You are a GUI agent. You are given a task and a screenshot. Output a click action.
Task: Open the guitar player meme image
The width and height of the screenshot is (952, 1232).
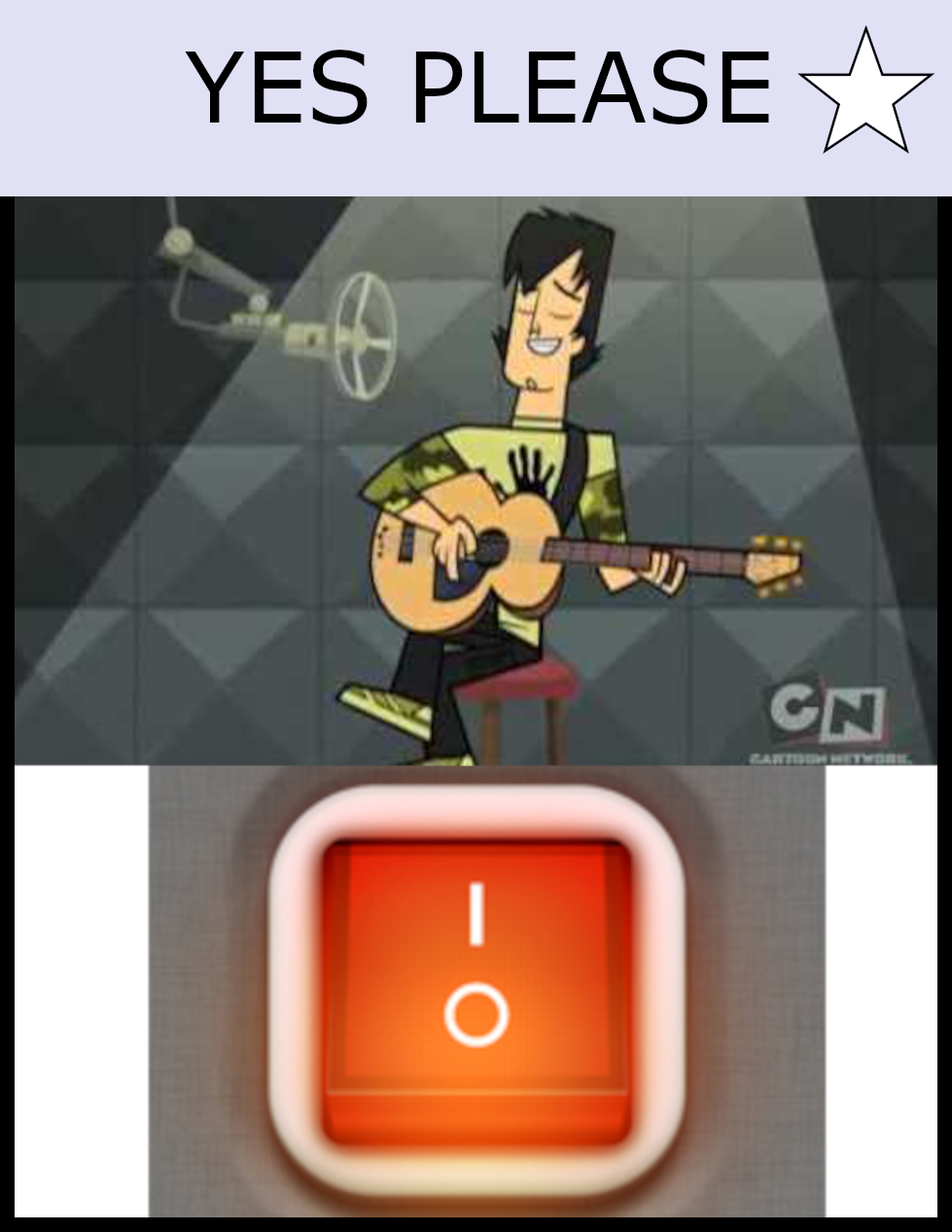click(x=476, y=480)
